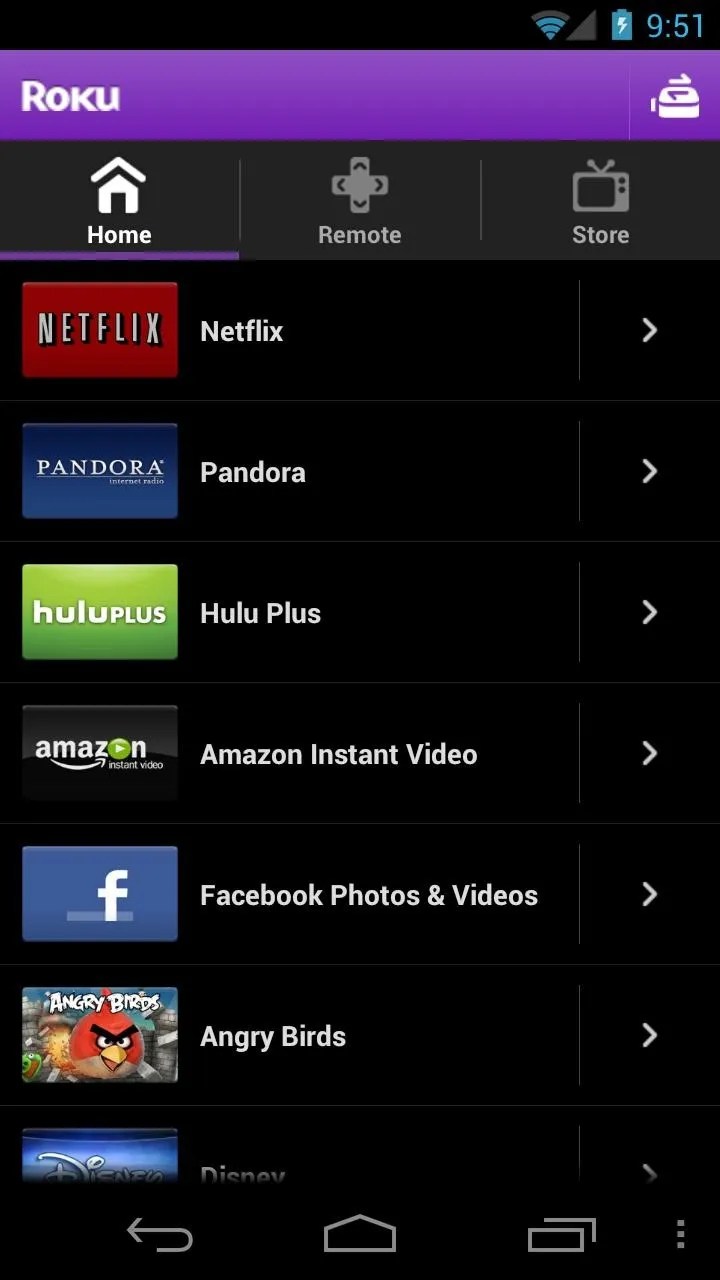Tap the Angry Birds channel icon
This screenshot has width=720, height=1280.
(x=99, y=1035)
